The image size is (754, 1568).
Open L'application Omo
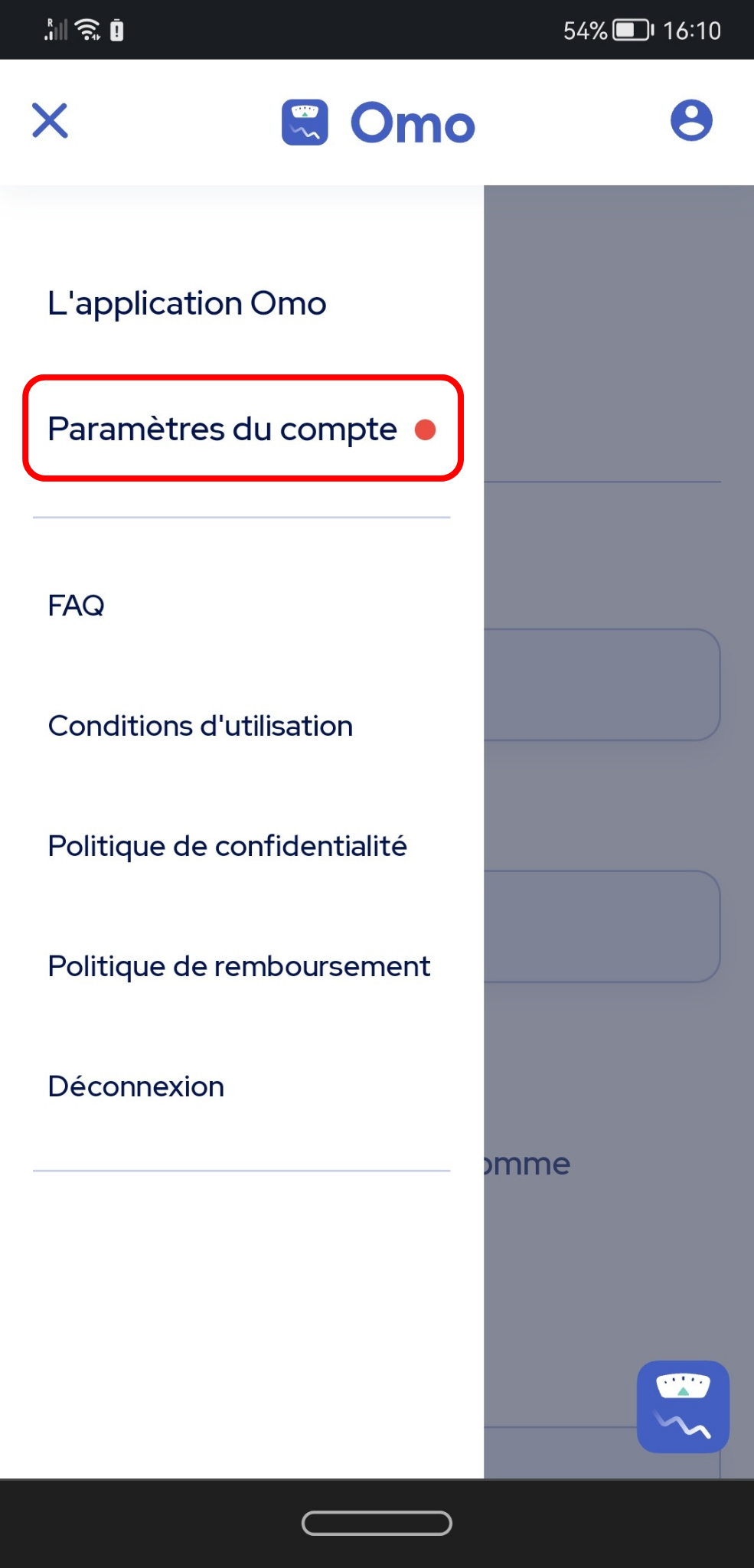pos(187,304)
